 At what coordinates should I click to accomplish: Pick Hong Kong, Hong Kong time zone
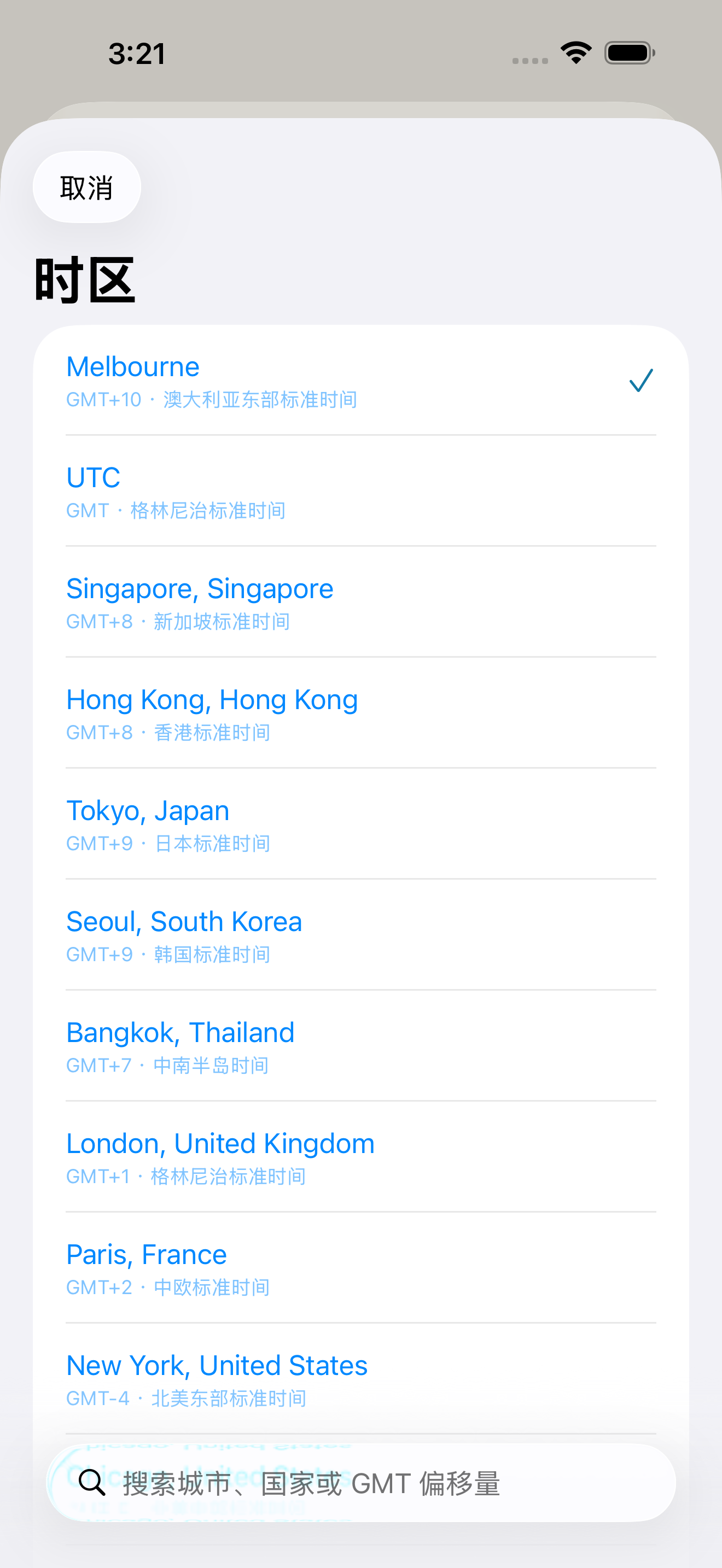point(361,713)
